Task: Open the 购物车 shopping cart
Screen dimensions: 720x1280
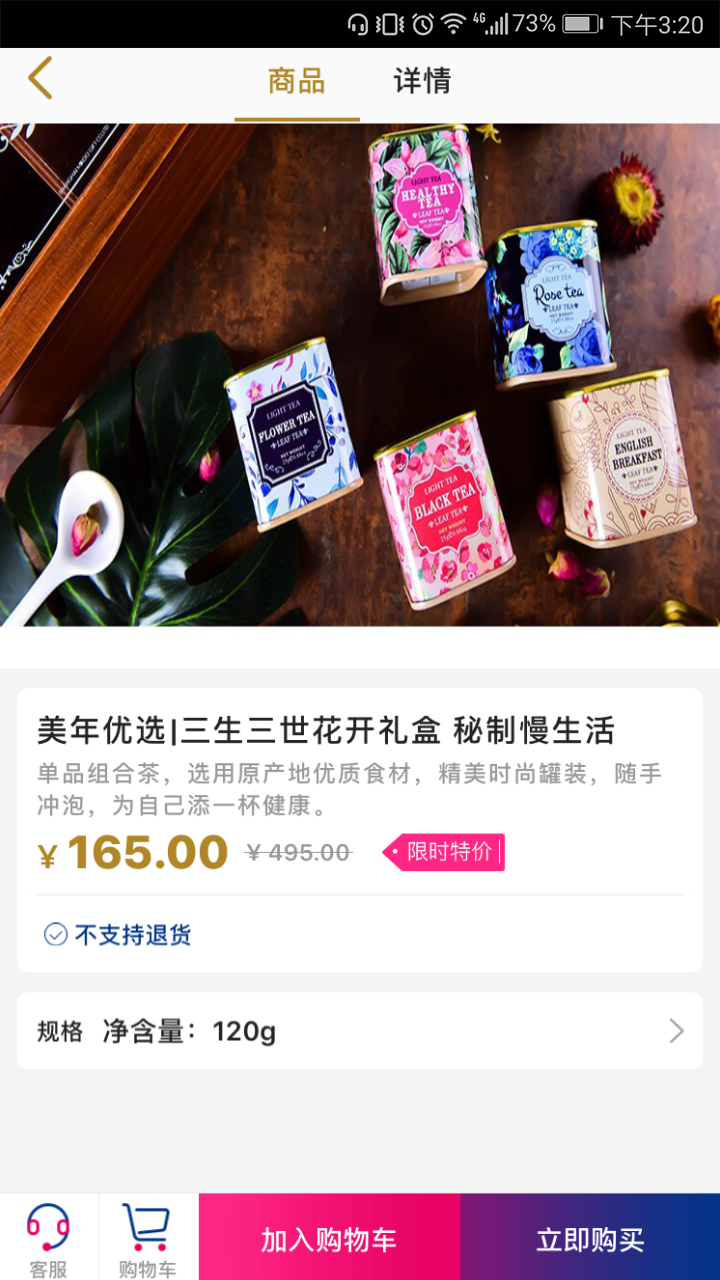Action: pyautogui.click(x=147, y=1239)
